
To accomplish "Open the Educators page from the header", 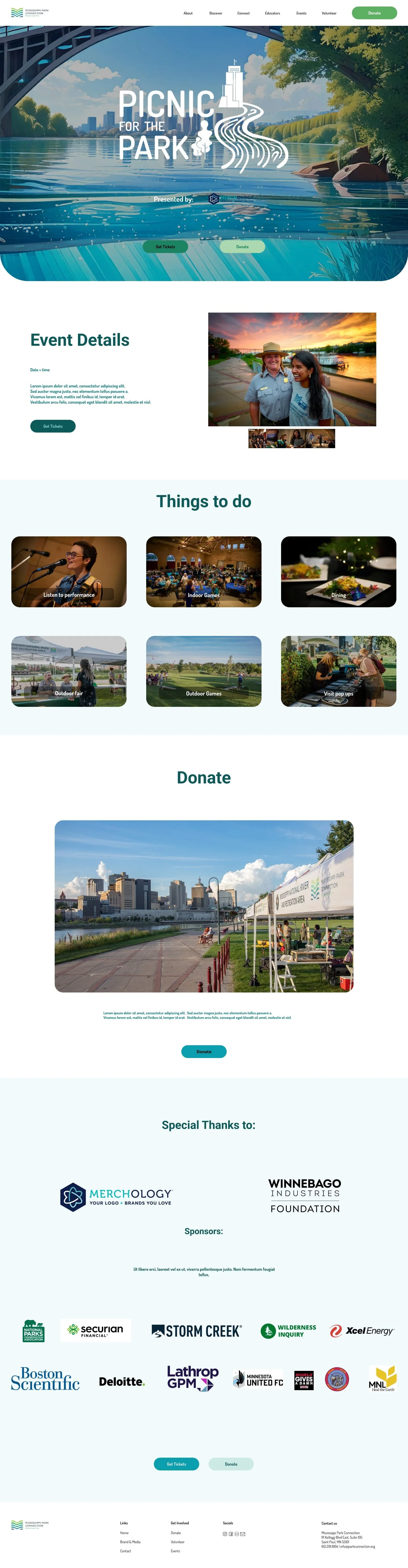I will [x=272, y=13].
